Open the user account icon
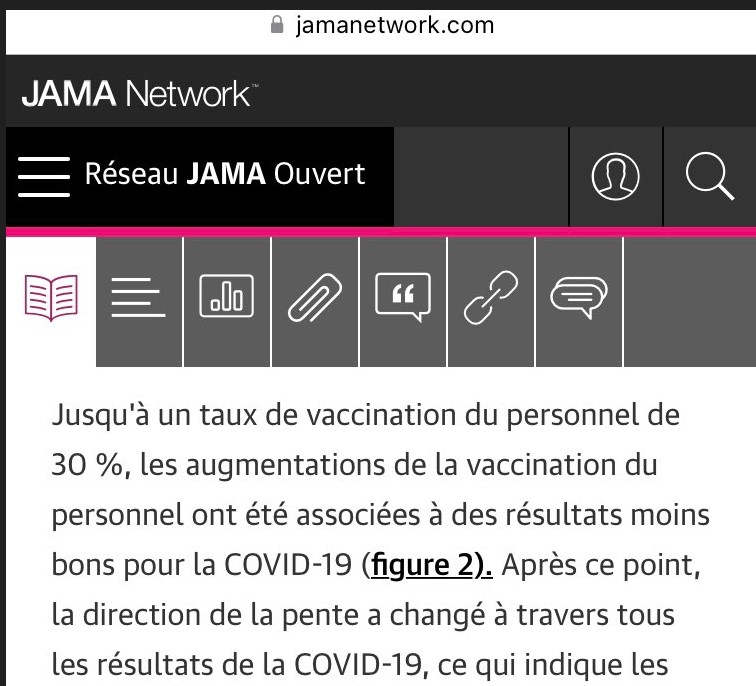The image size is (756, 686). coord(615,176)
